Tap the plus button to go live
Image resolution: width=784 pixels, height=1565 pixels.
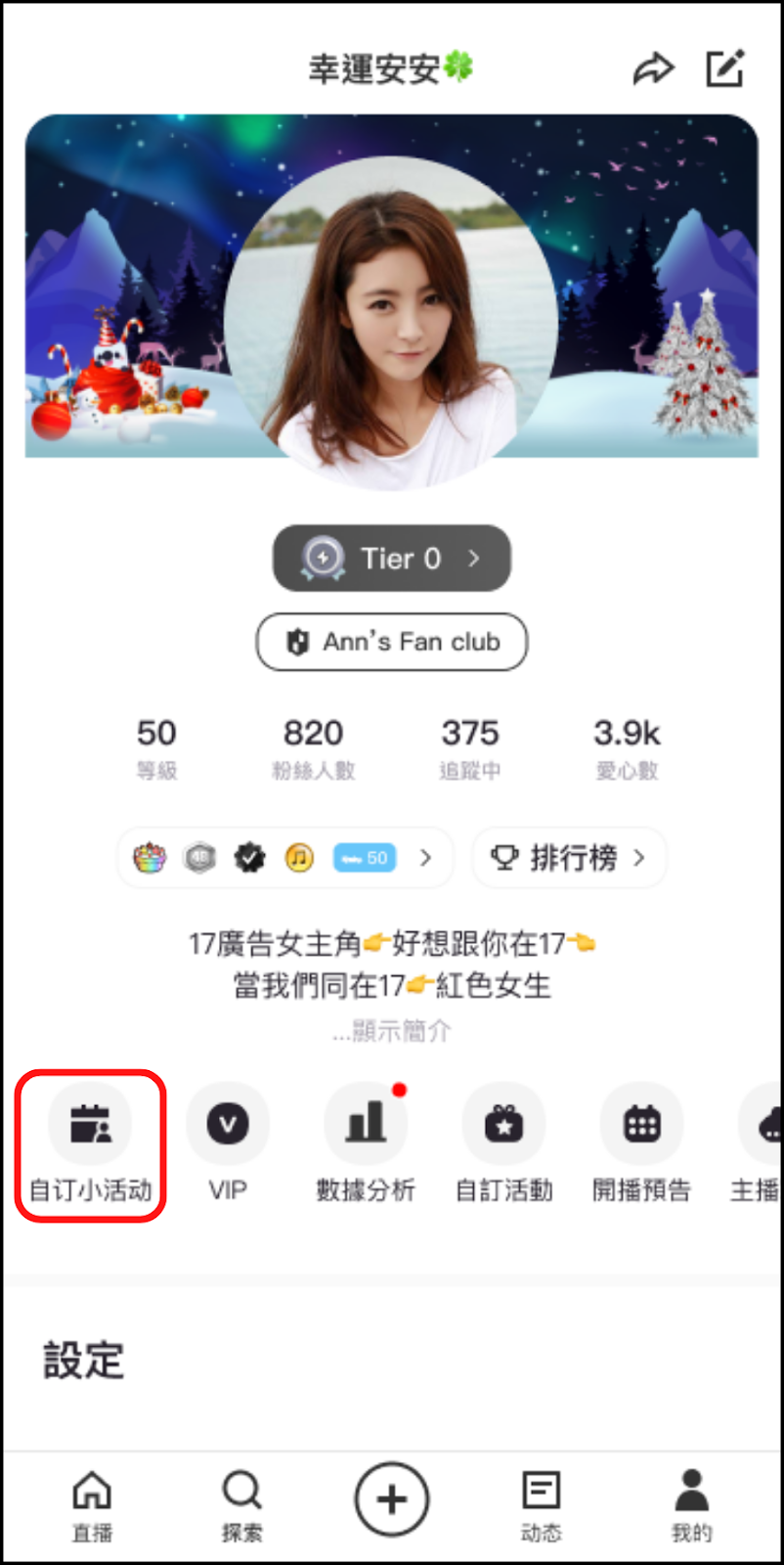(x=391, y=1499)
